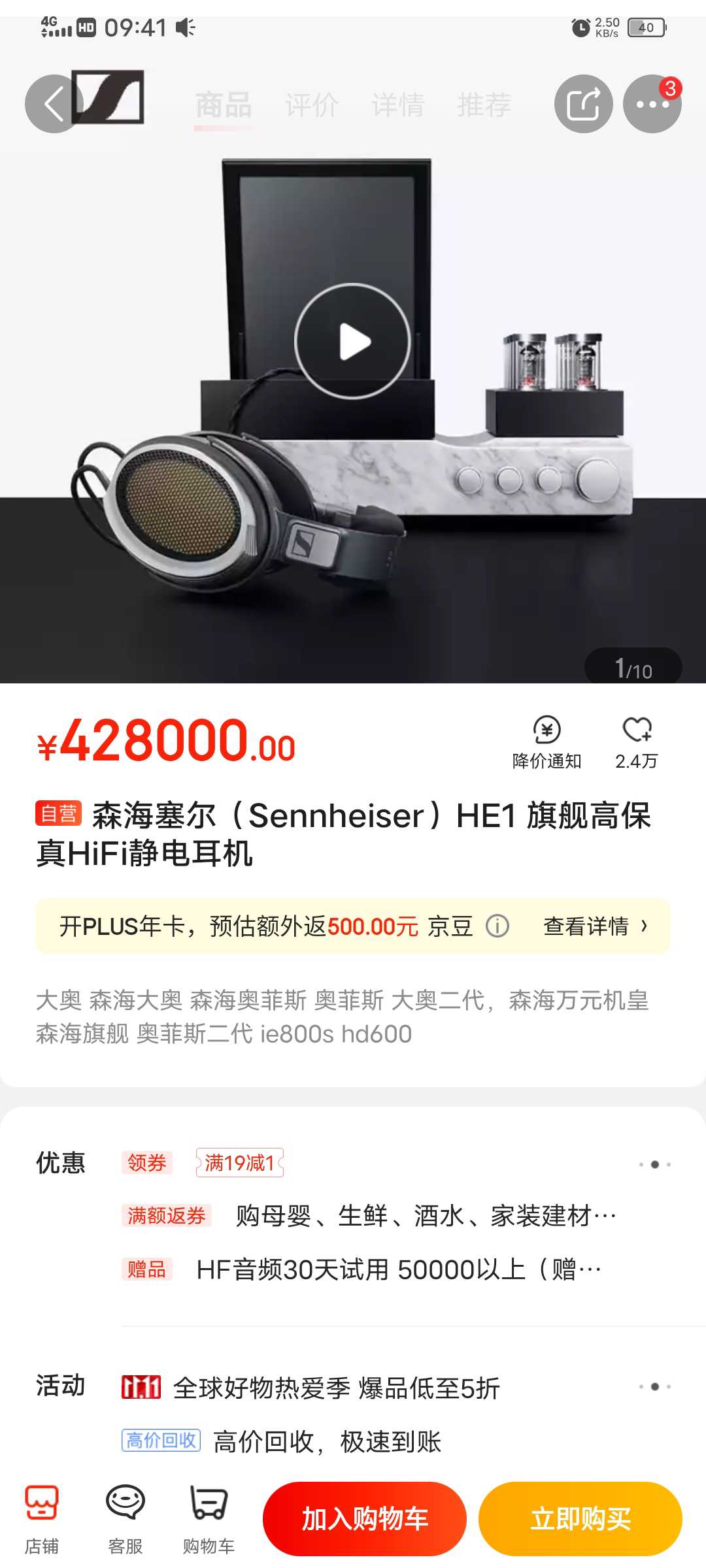Expand the 优惠 section dots
706x1568 pixels.
(655, 1164)
